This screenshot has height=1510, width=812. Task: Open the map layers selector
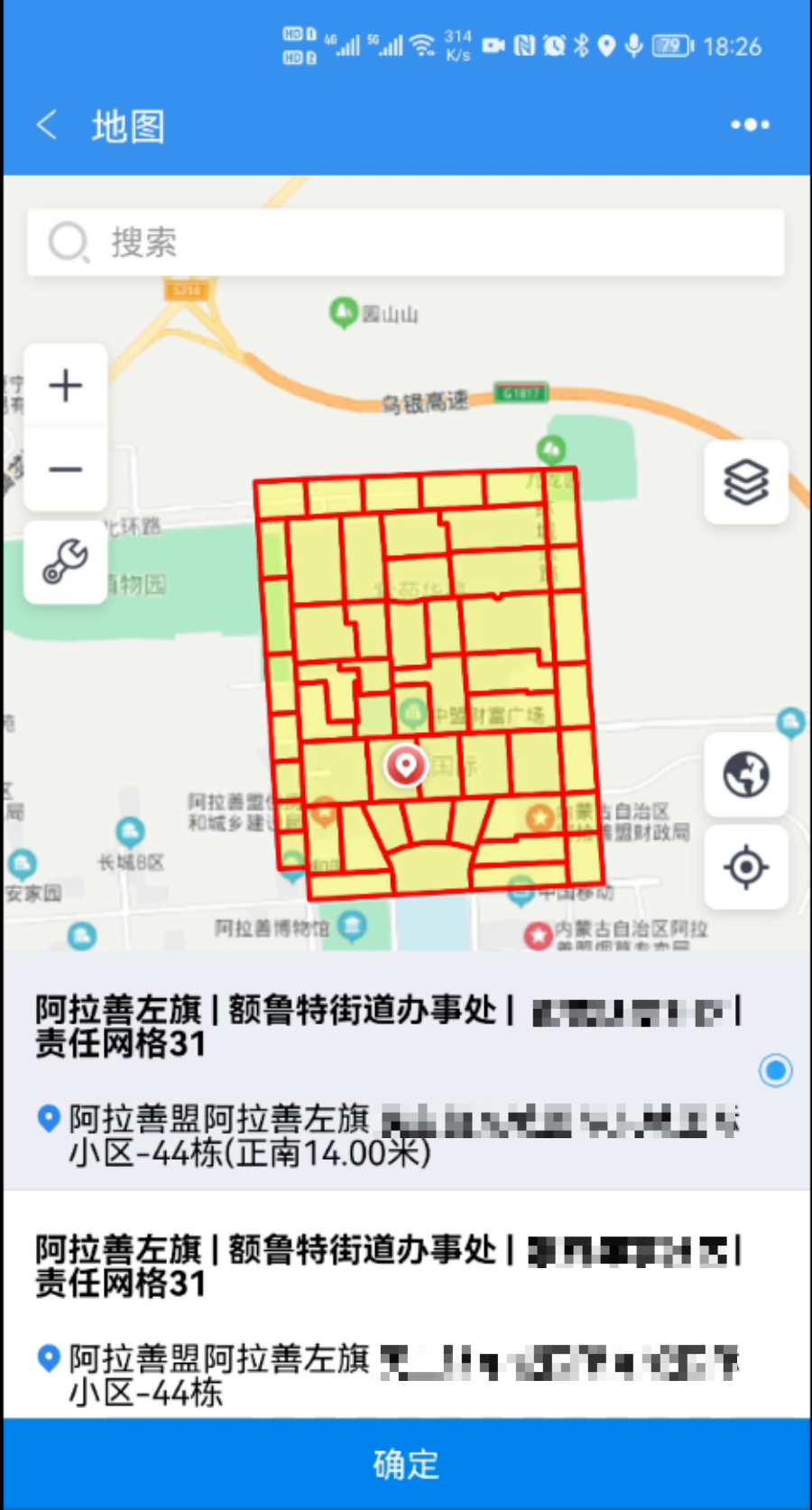pyautogui.click(x=745, y=482)
